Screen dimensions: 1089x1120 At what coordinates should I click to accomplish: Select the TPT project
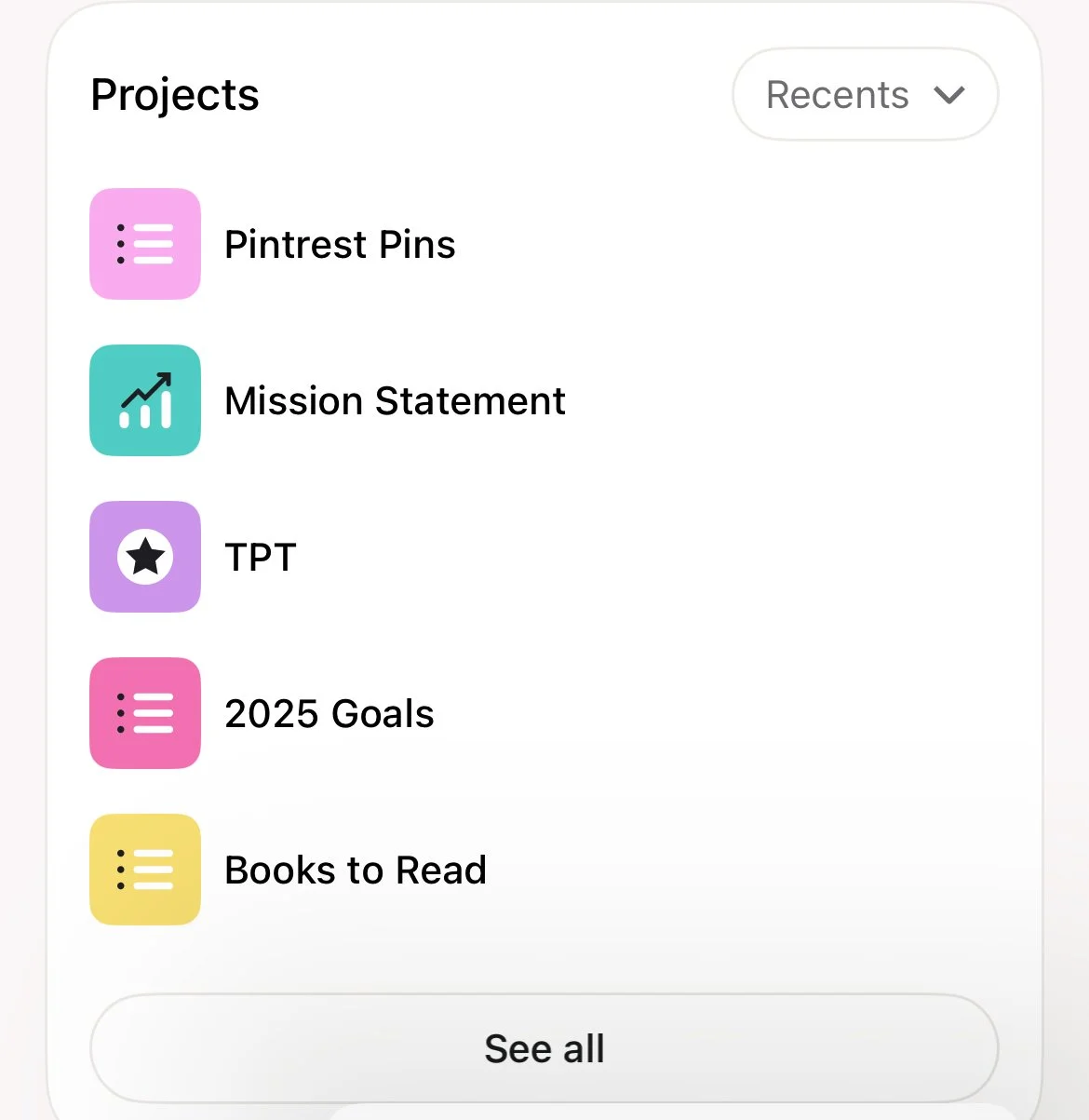[x=260, y=558]
